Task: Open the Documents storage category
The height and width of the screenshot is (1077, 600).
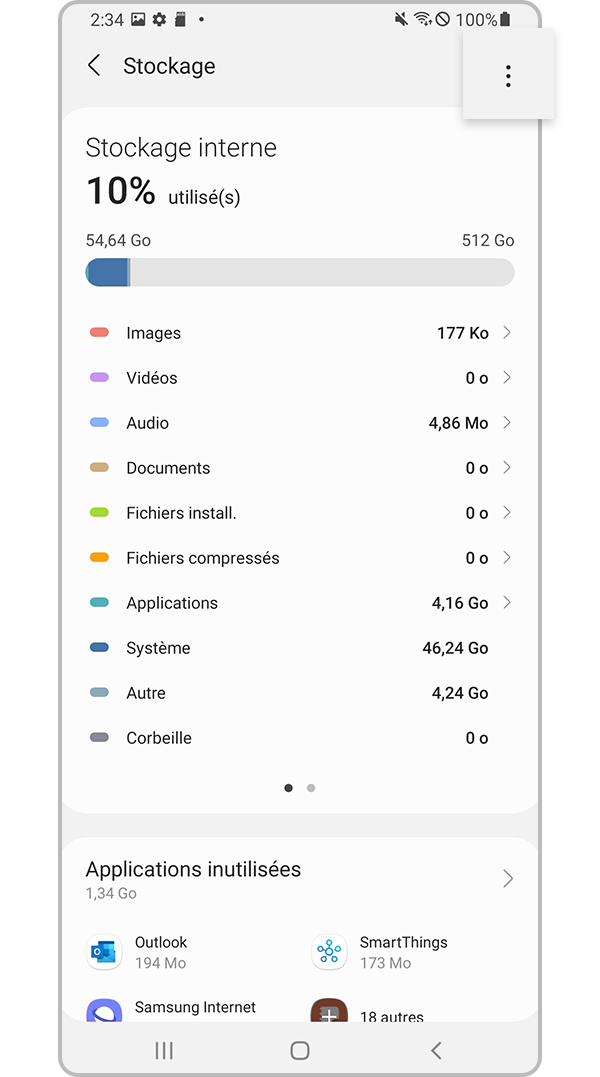Action: point(300,468)
